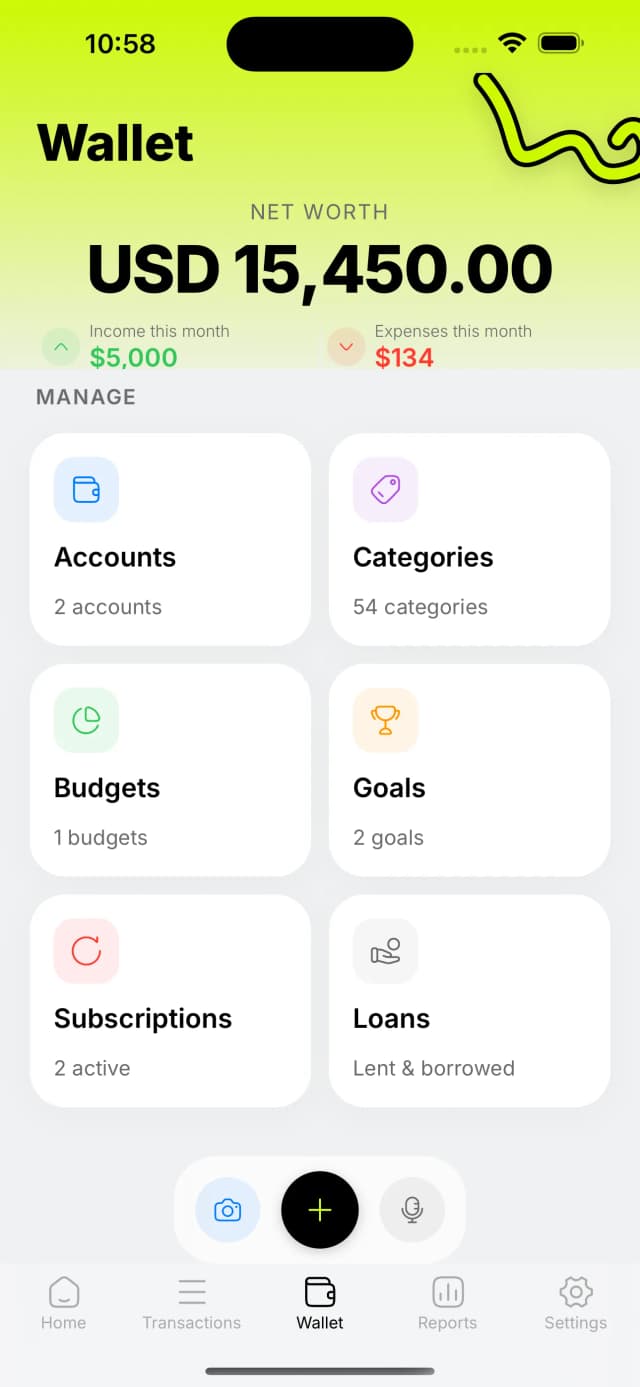Viewport: 640px width, 1387px height.
Task: Open the Goals card
Action: tap(469, 770)
